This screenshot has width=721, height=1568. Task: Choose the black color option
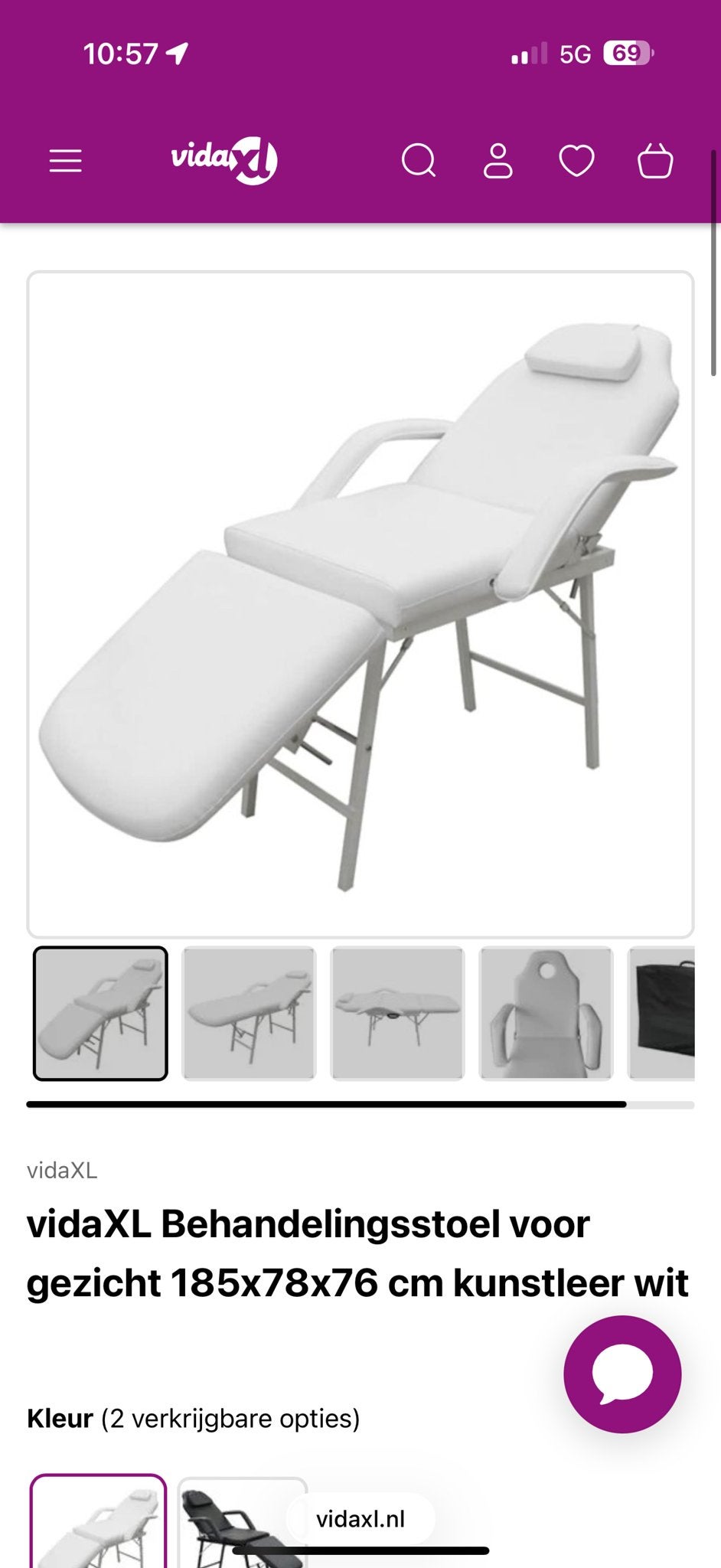tap(243, 1522)
